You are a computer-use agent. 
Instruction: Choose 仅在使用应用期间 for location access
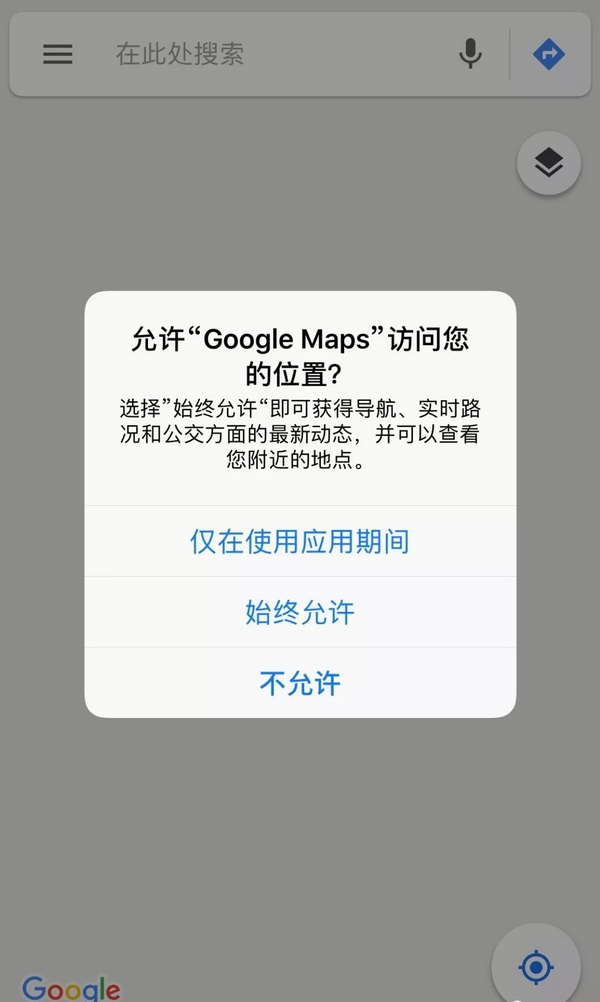tap(300, 541)
